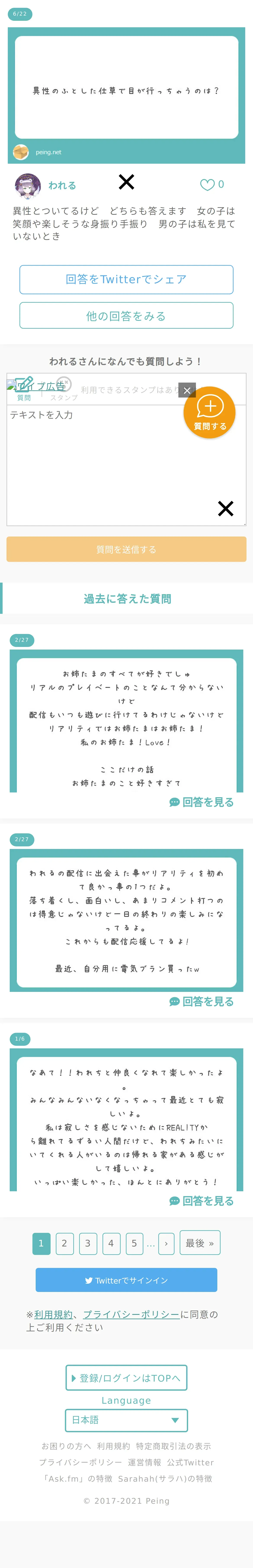Submit with 質問を送信する button
253x1568 pixels.
point(126,549)
